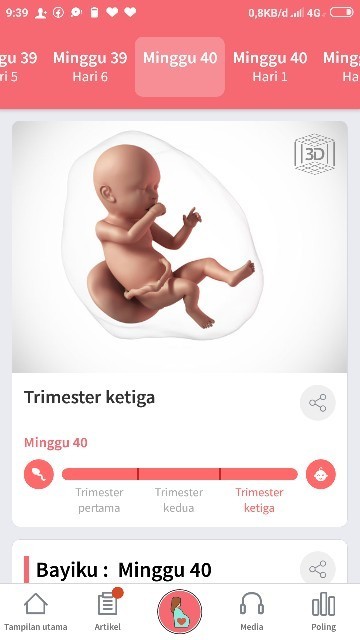Select Minggu 39 Hari 6

pyautogui.click(x=90, y=67)
